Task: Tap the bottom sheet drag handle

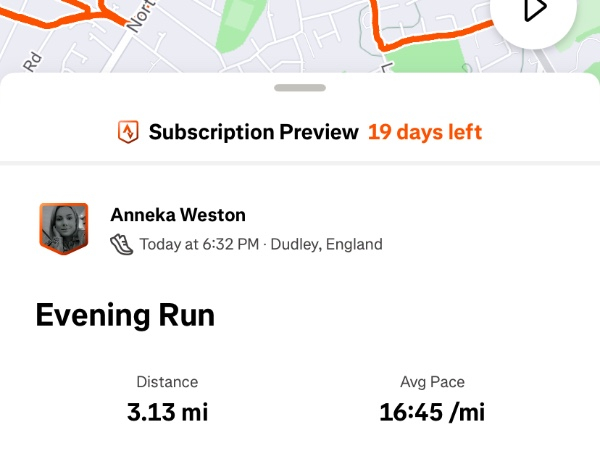Action: click(x=300, y=88)
